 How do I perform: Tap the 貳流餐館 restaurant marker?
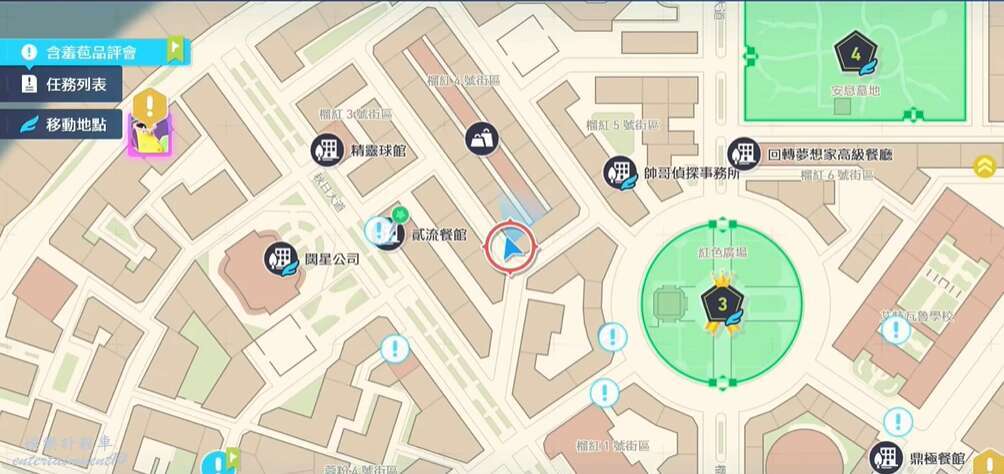379,233
